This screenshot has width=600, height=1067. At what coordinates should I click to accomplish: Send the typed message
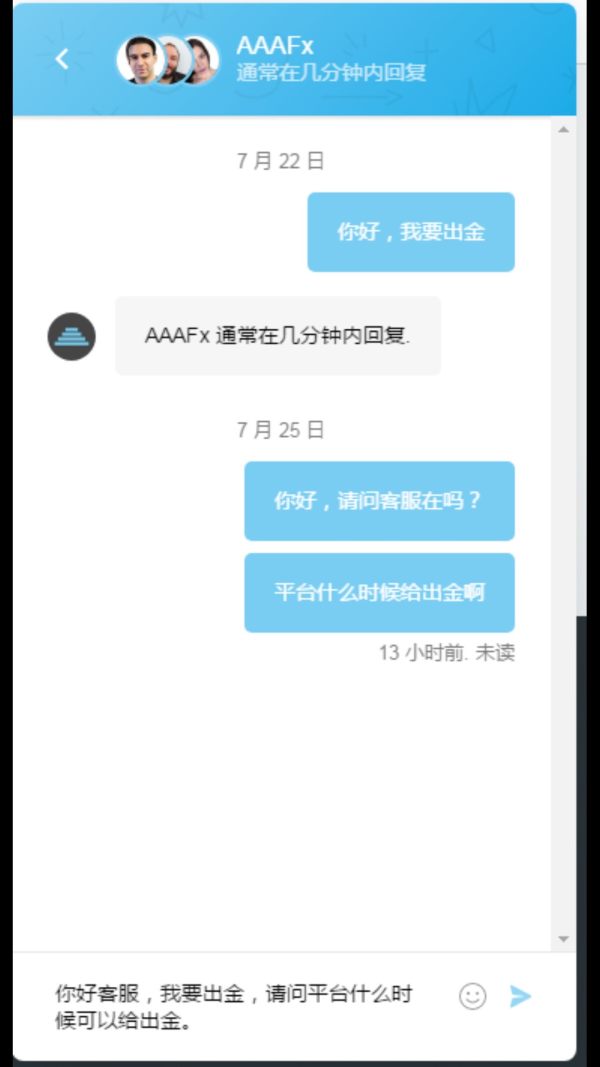tap(520, 996)
